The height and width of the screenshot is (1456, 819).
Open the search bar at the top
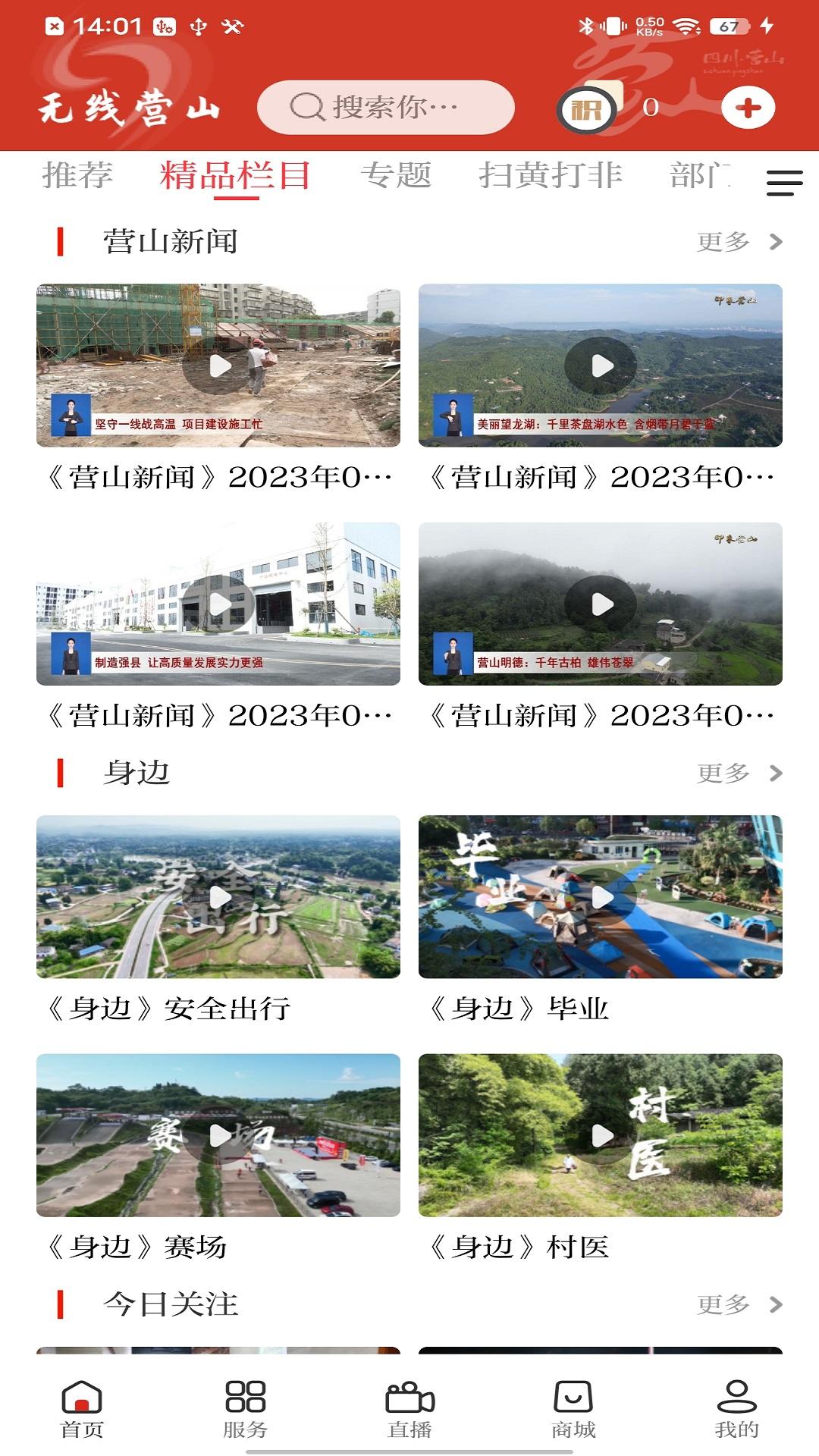pos(387,108)
